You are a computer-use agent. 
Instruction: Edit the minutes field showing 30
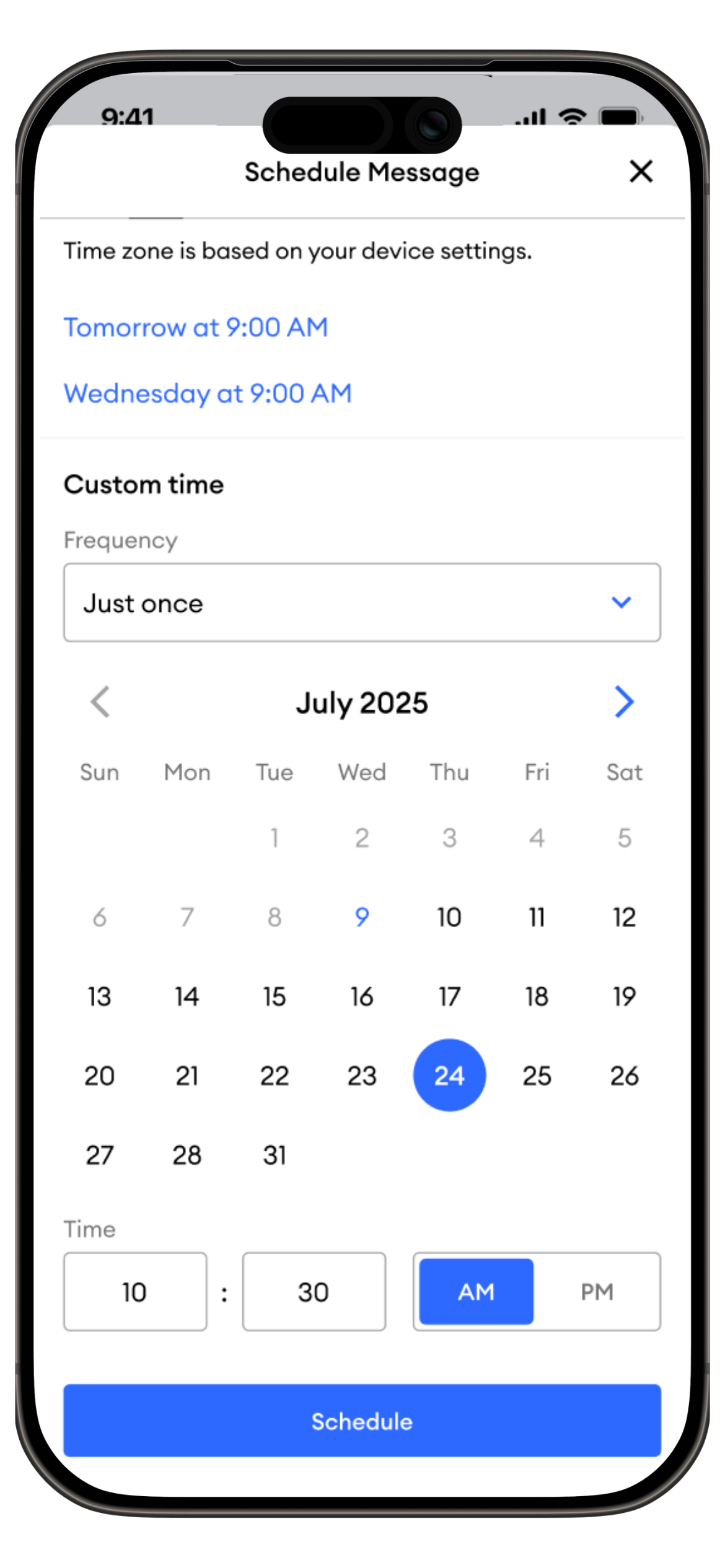[x=314, y=1292]
